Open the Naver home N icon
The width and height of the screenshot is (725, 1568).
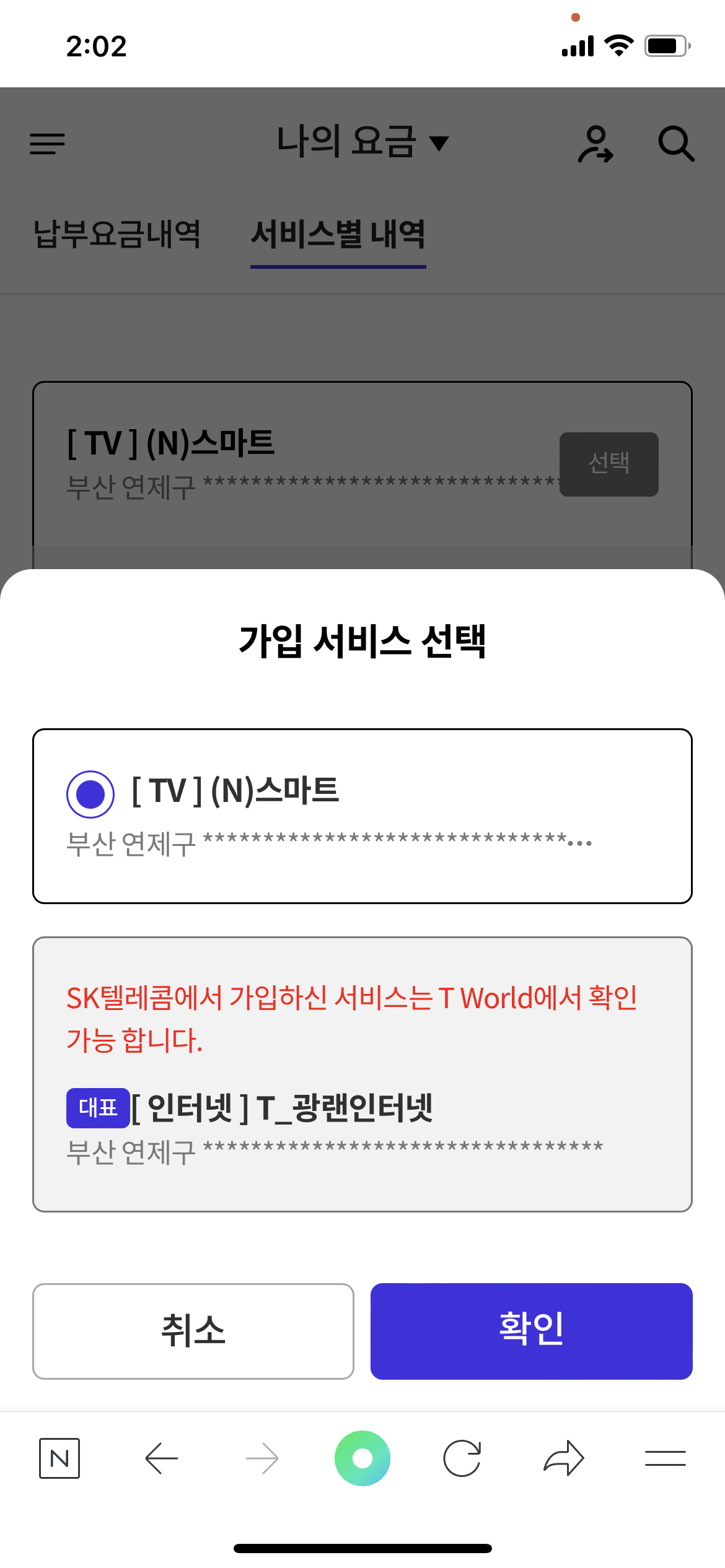tap(59, 1458)
